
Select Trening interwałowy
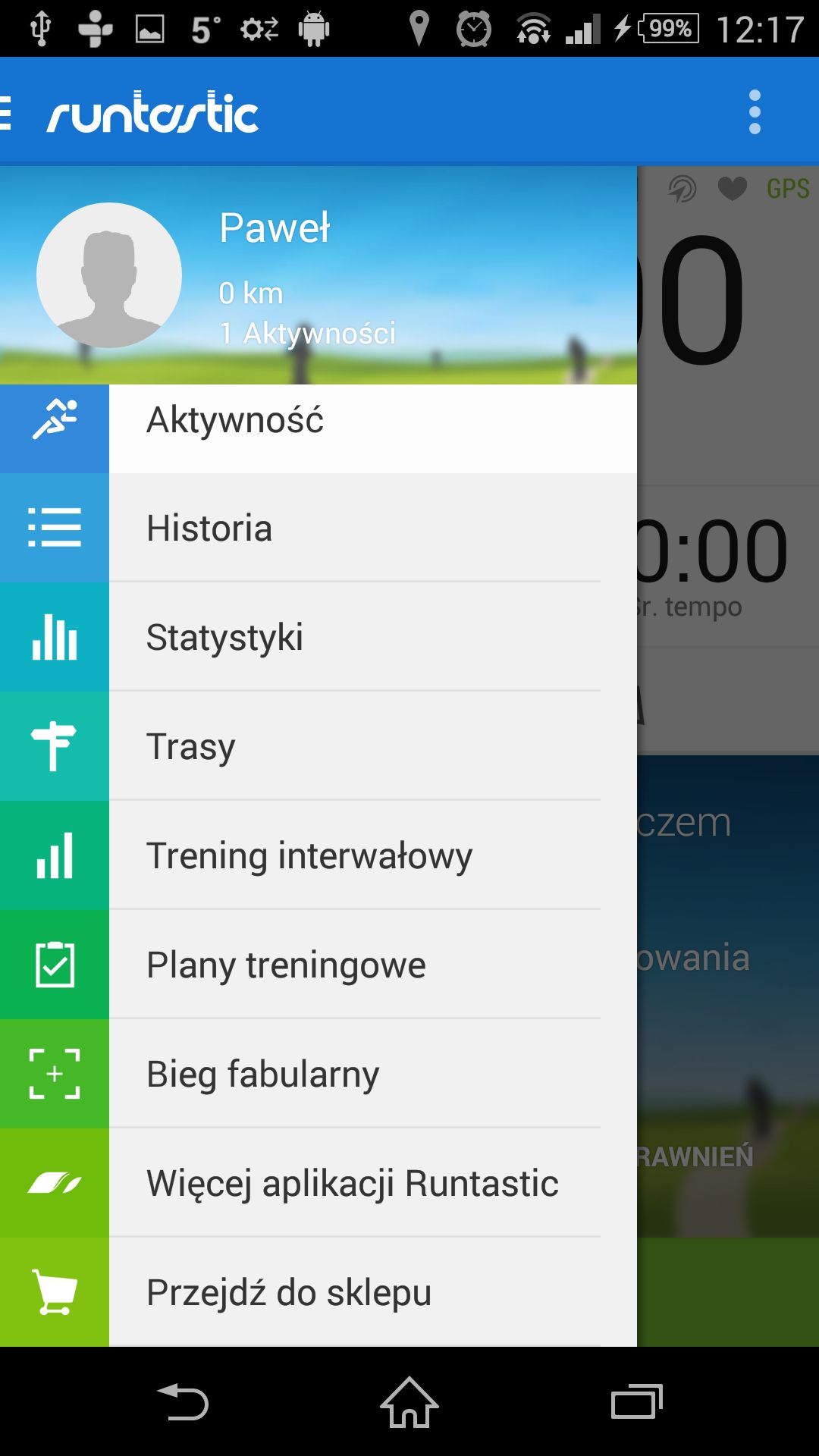pyautogui.click(x=318, y=855)
